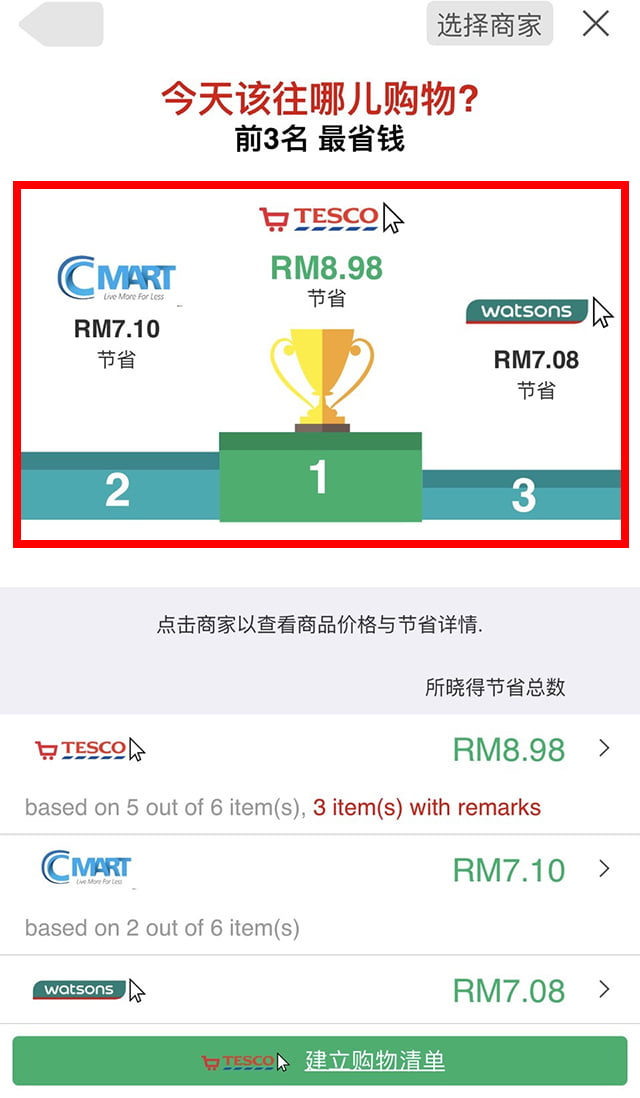Select the Tesco logo above the trophy
This screenshot has width=640, height=1098.
tap(320, 217)
